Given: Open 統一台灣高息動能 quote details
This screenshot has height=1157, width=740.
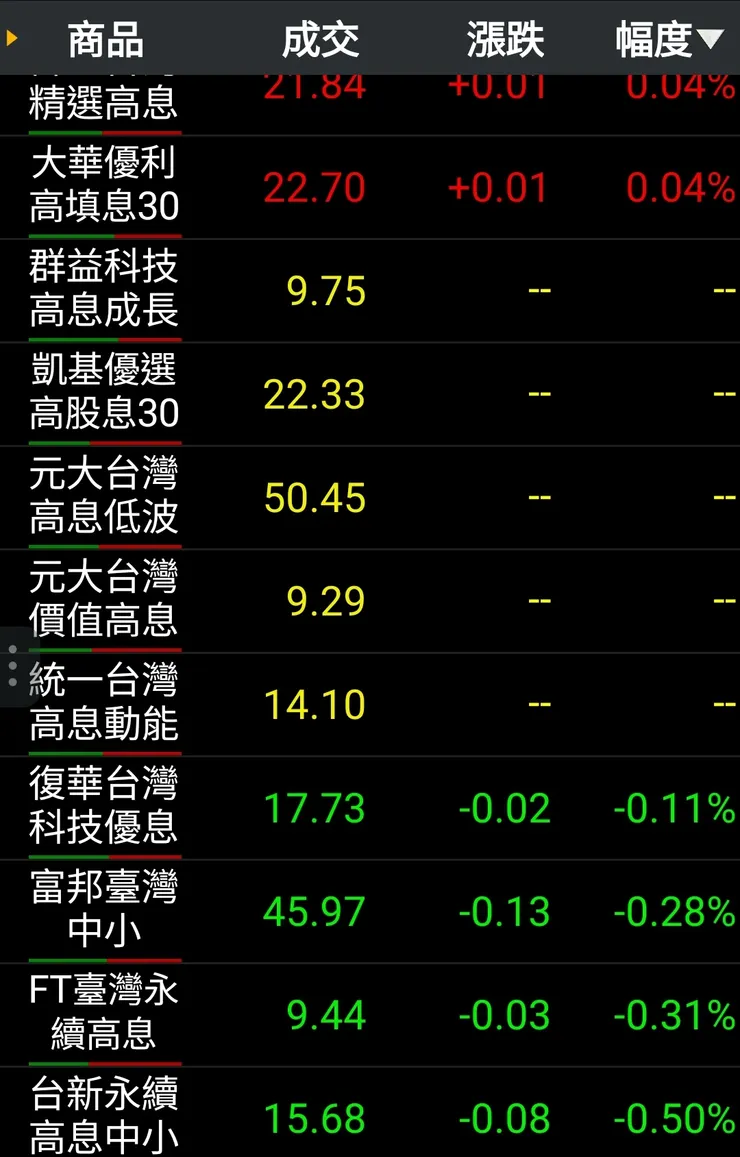Looking at the screenshot, I should coord(105,704).
